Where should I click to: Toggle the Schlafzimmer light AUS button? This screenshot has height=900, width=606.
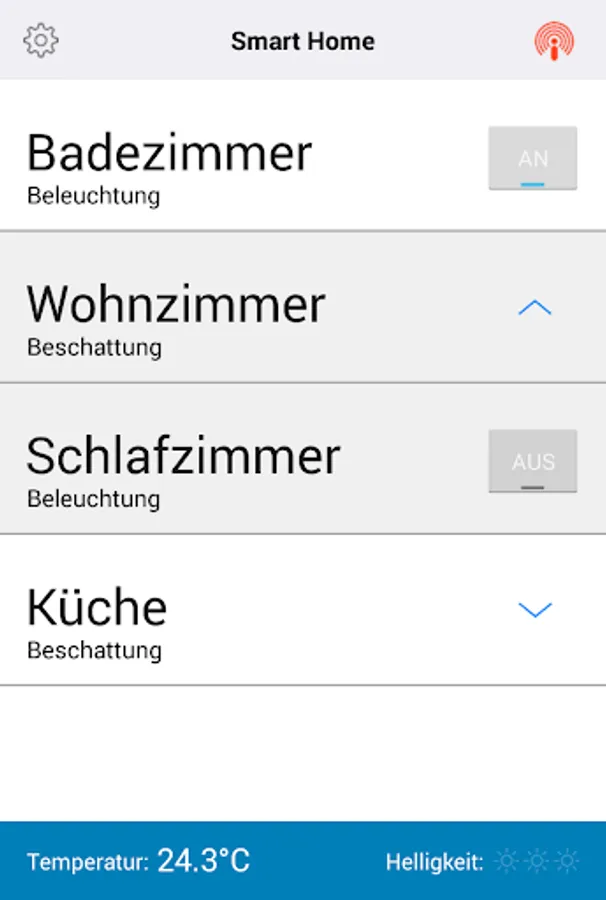(x=533, y=461)
